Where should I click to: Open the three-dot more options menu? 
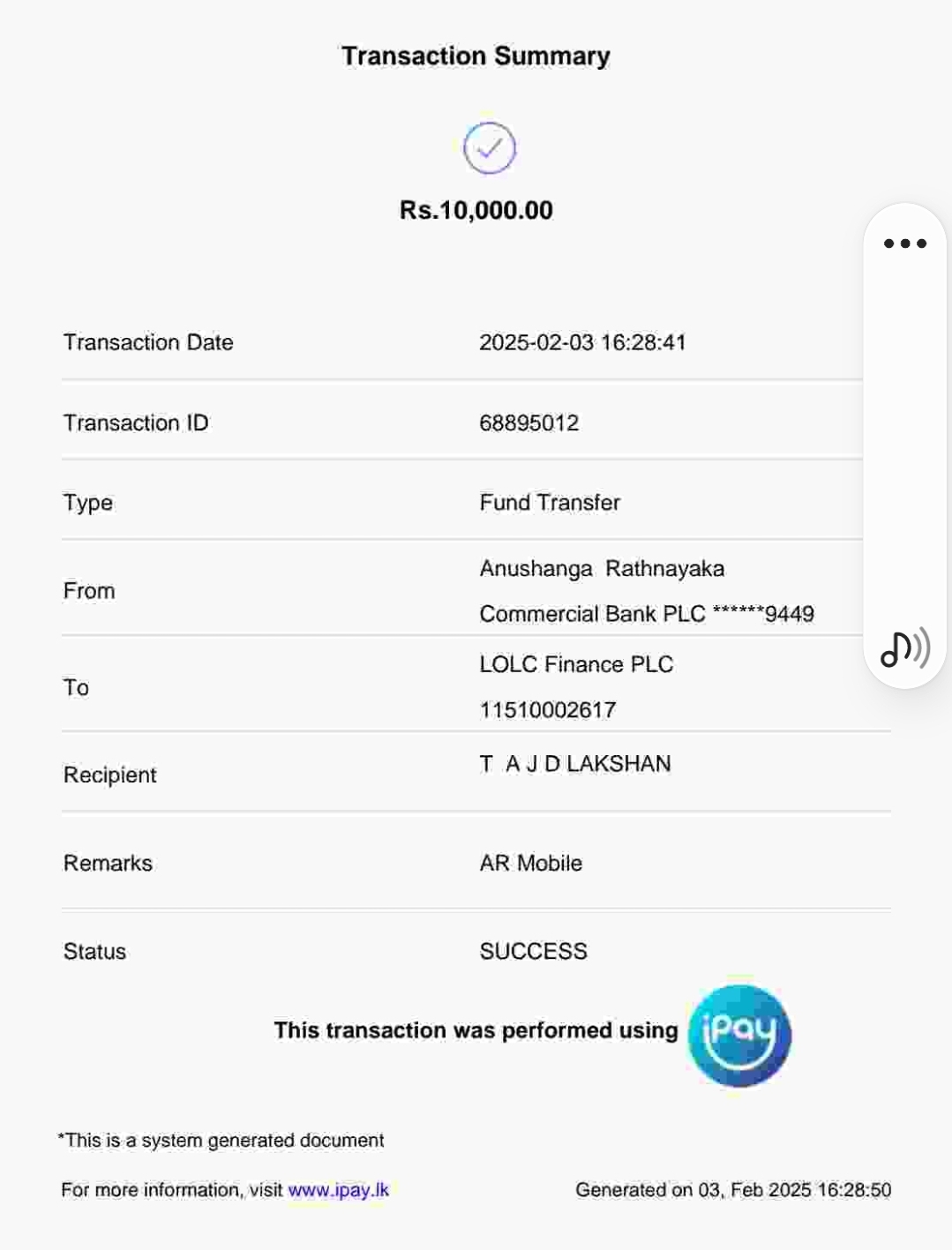pos(905,243)
